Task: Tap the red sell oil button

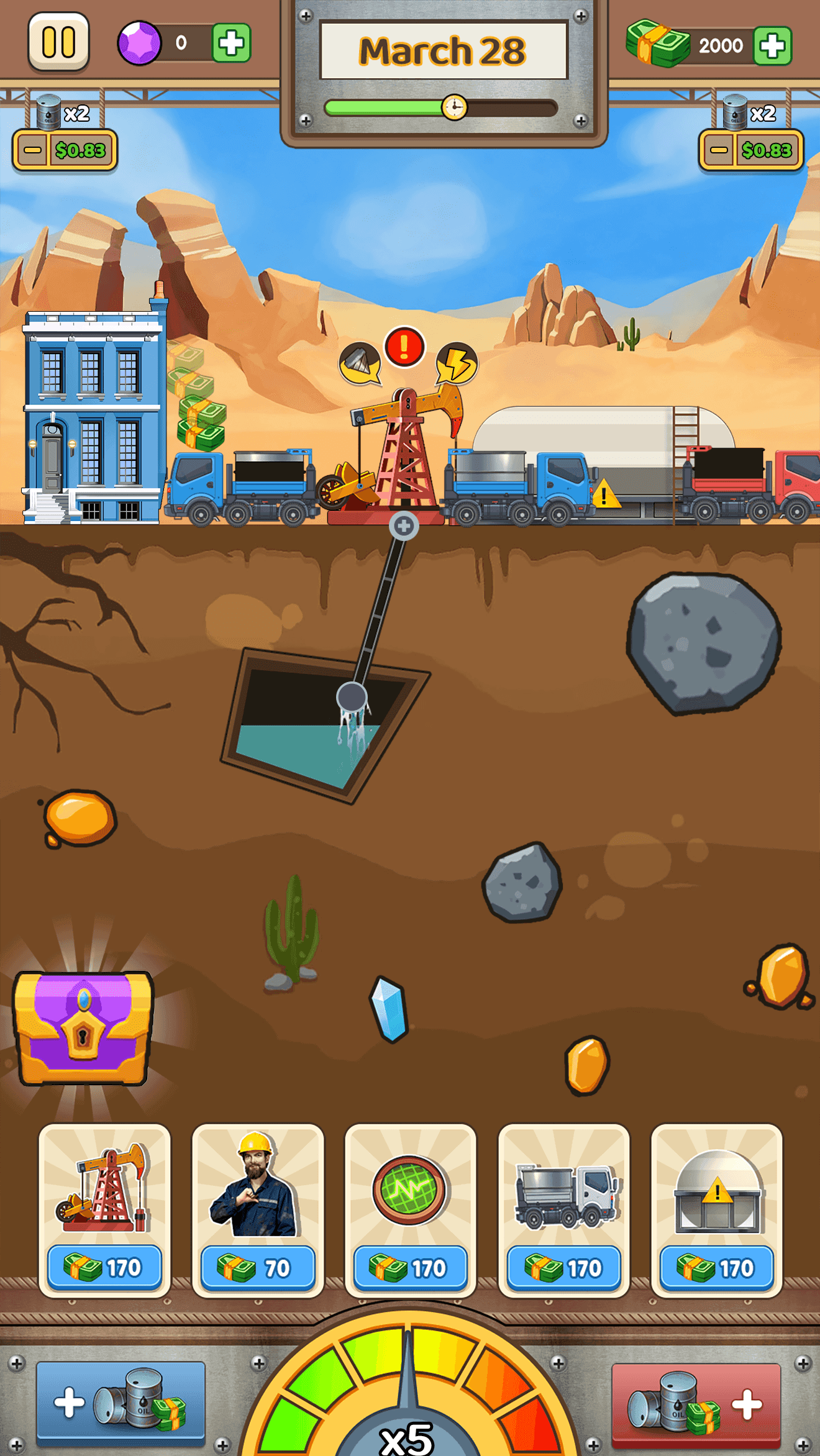Action: [696, 1404]
